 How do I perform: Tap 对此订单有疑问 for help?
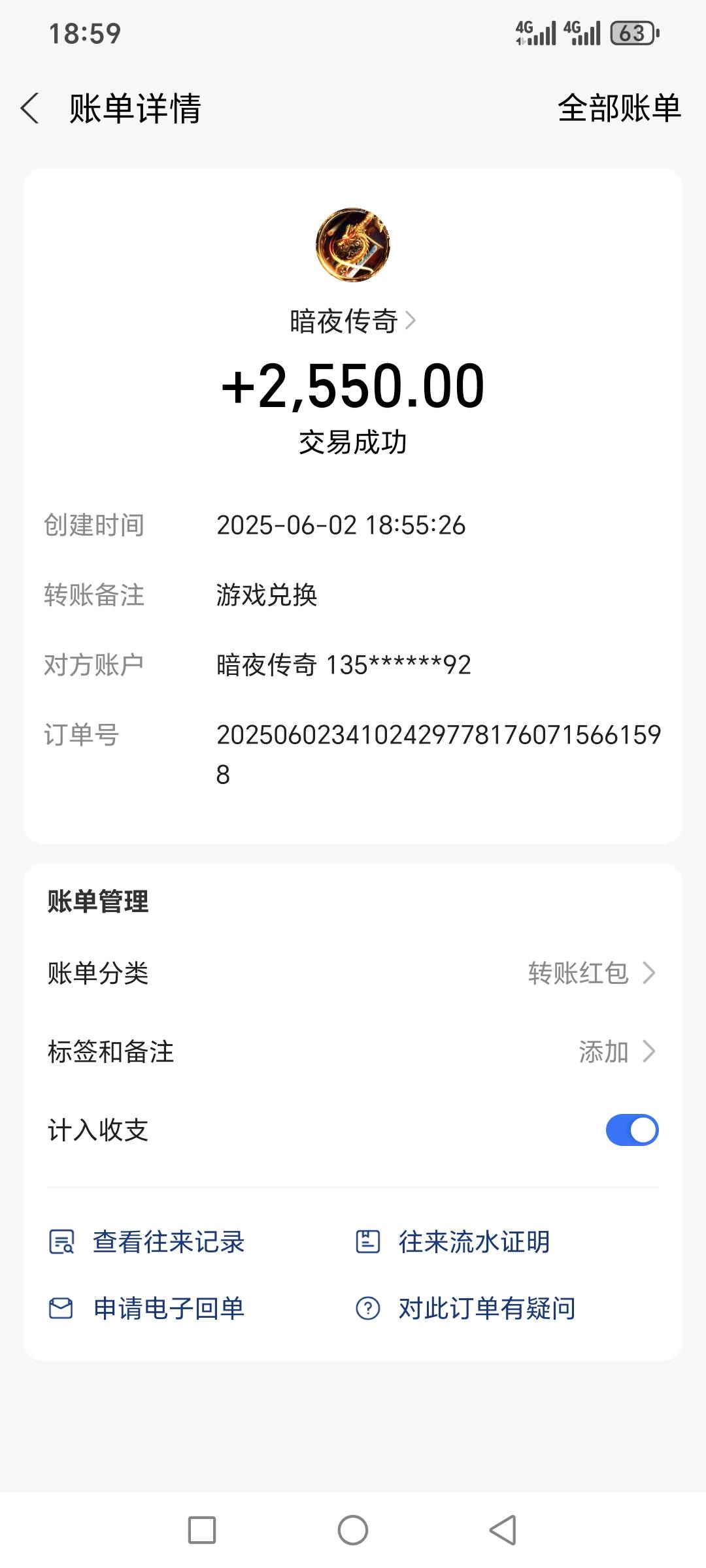[465, 1308]
